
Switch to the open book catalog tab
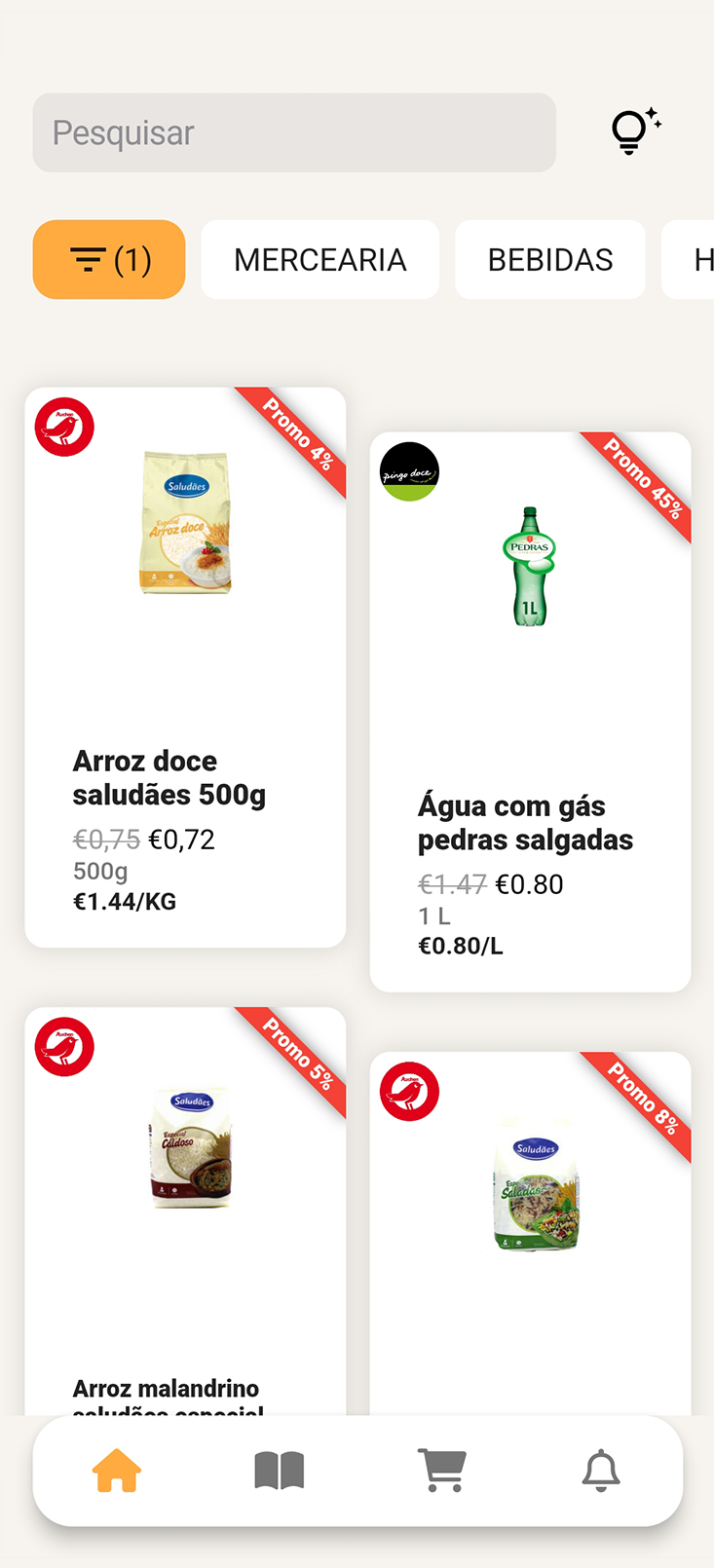pos(280,1471)
